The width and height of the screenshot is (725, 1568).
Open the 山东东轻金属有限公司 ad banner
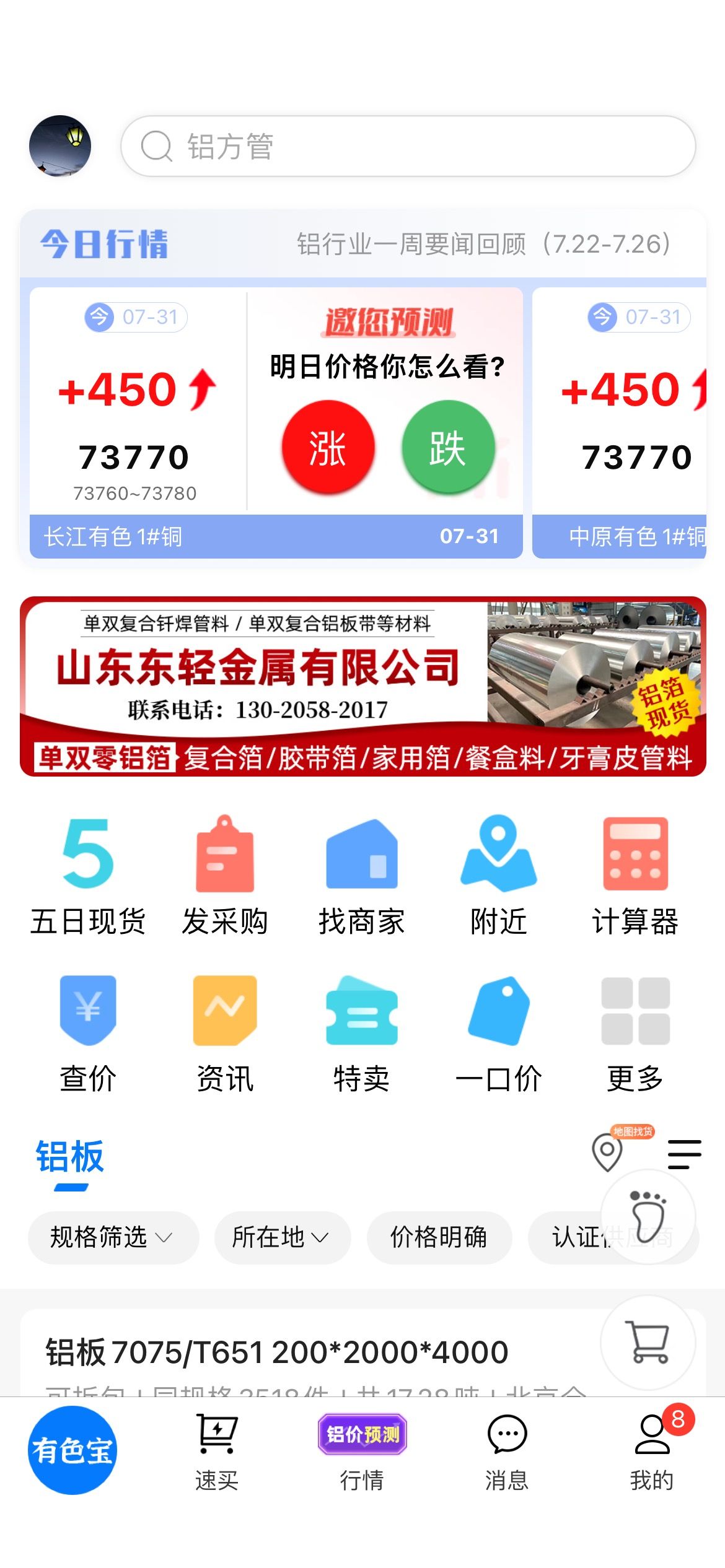363,686
